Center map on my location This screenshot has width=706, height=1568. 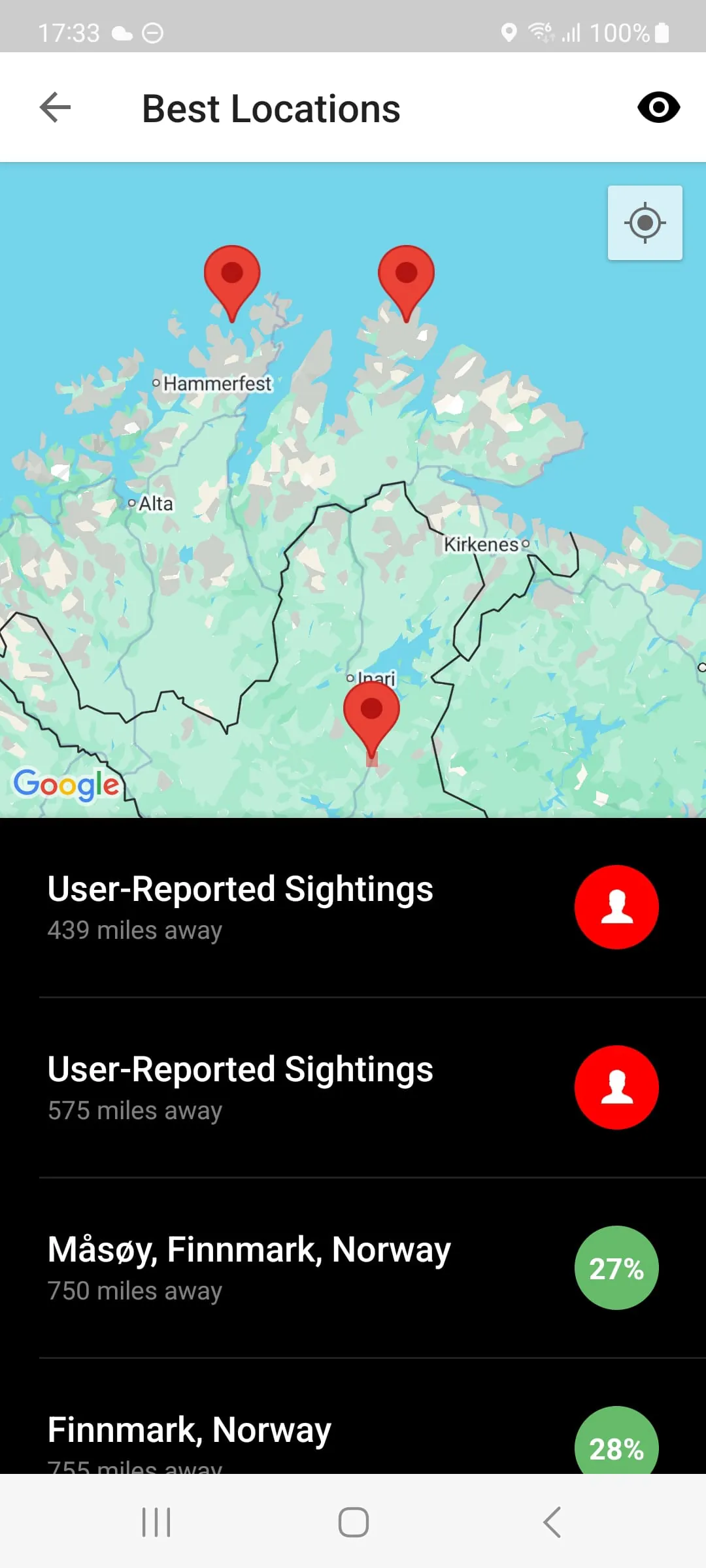coord(645,223)
